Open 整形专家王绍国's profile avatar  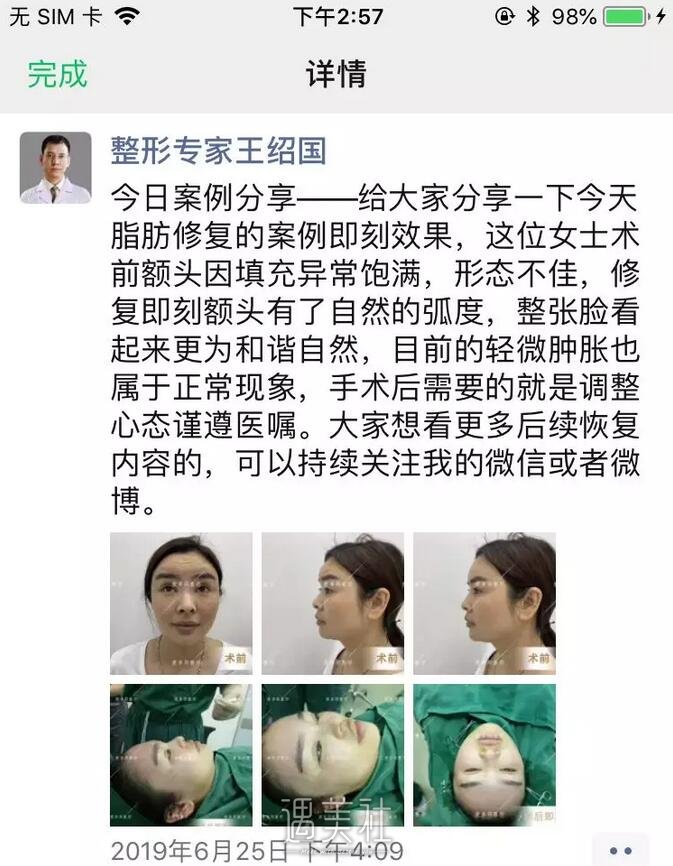55,168
